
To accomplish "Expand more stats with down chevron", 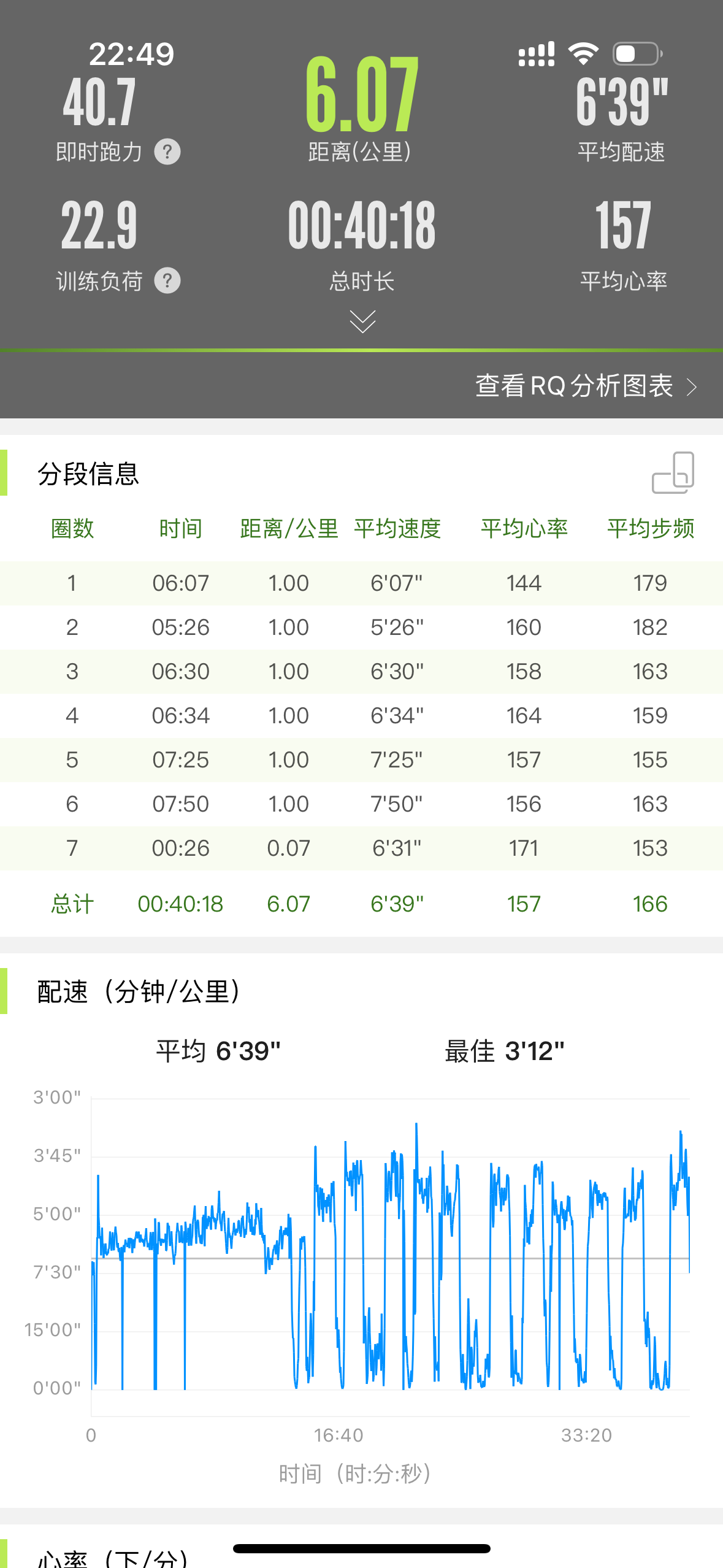I will [x=362, y=321].
